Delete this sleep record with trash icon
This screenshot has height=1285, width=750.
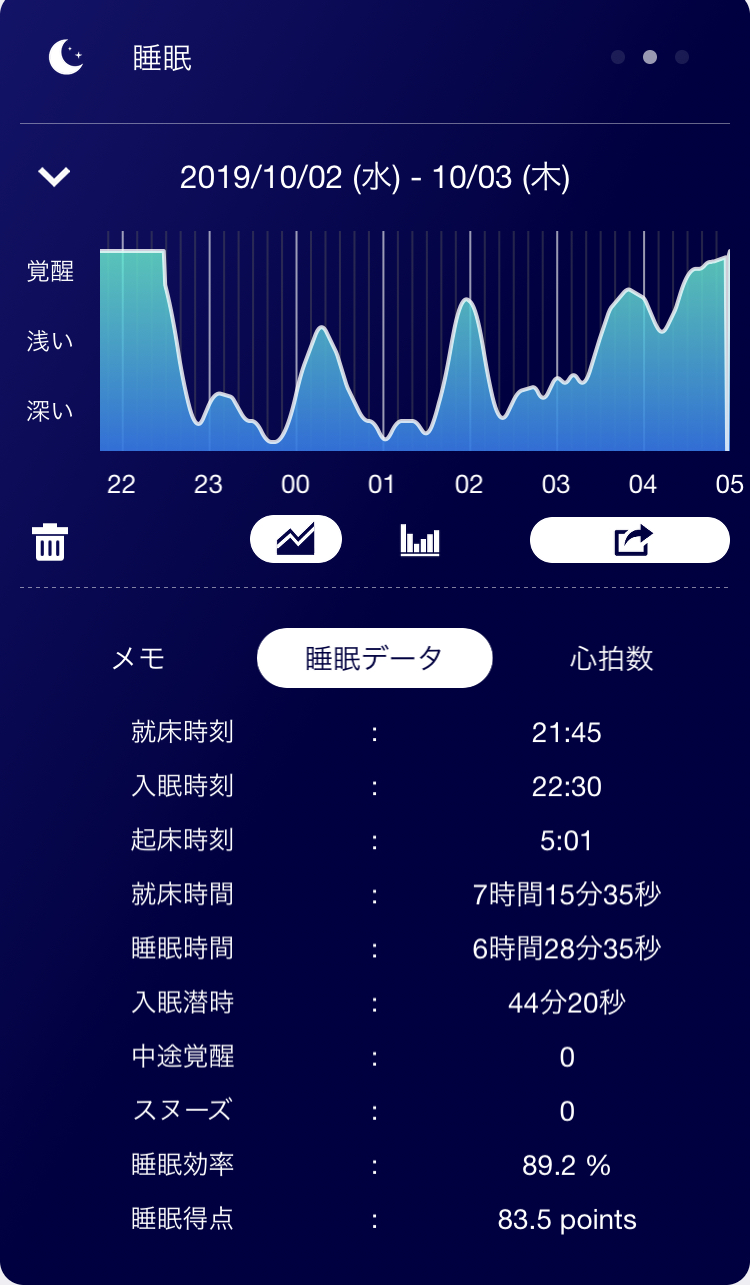pos(49,542)
